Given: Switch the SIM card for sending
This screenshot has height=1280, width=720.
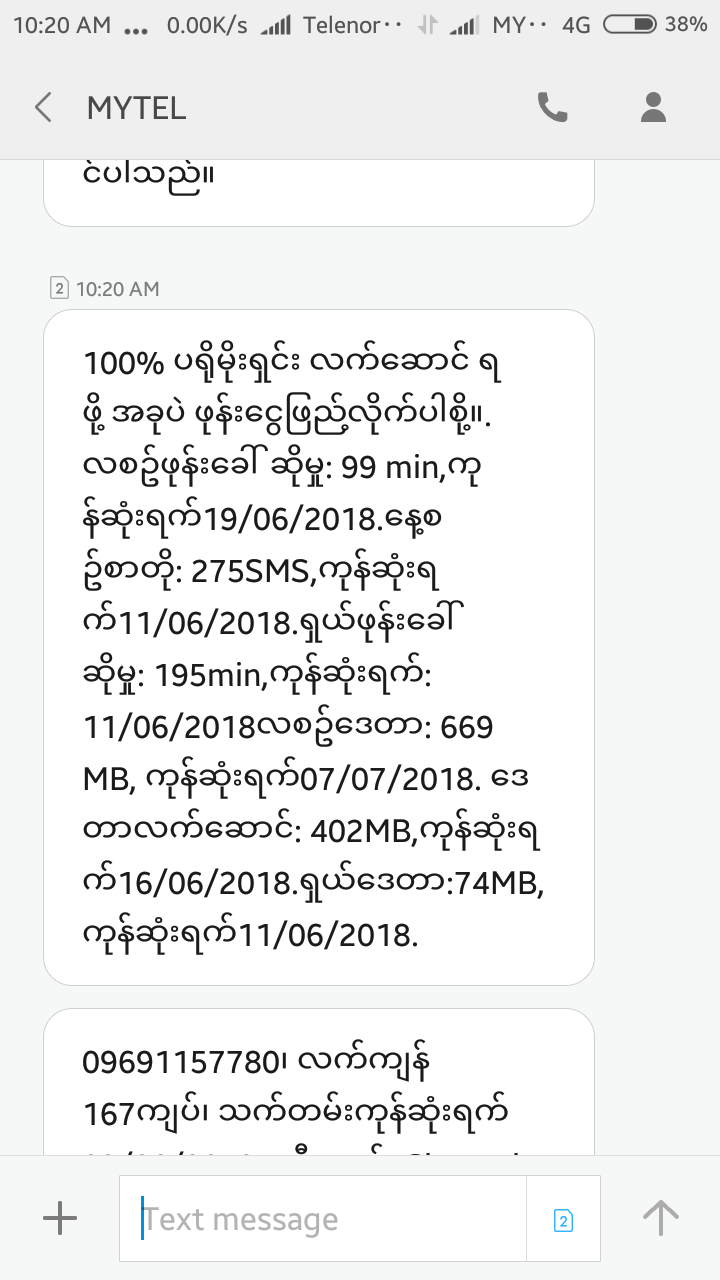Looking at the screenshot, I should pyautogui.click(x=563, y=1219).
